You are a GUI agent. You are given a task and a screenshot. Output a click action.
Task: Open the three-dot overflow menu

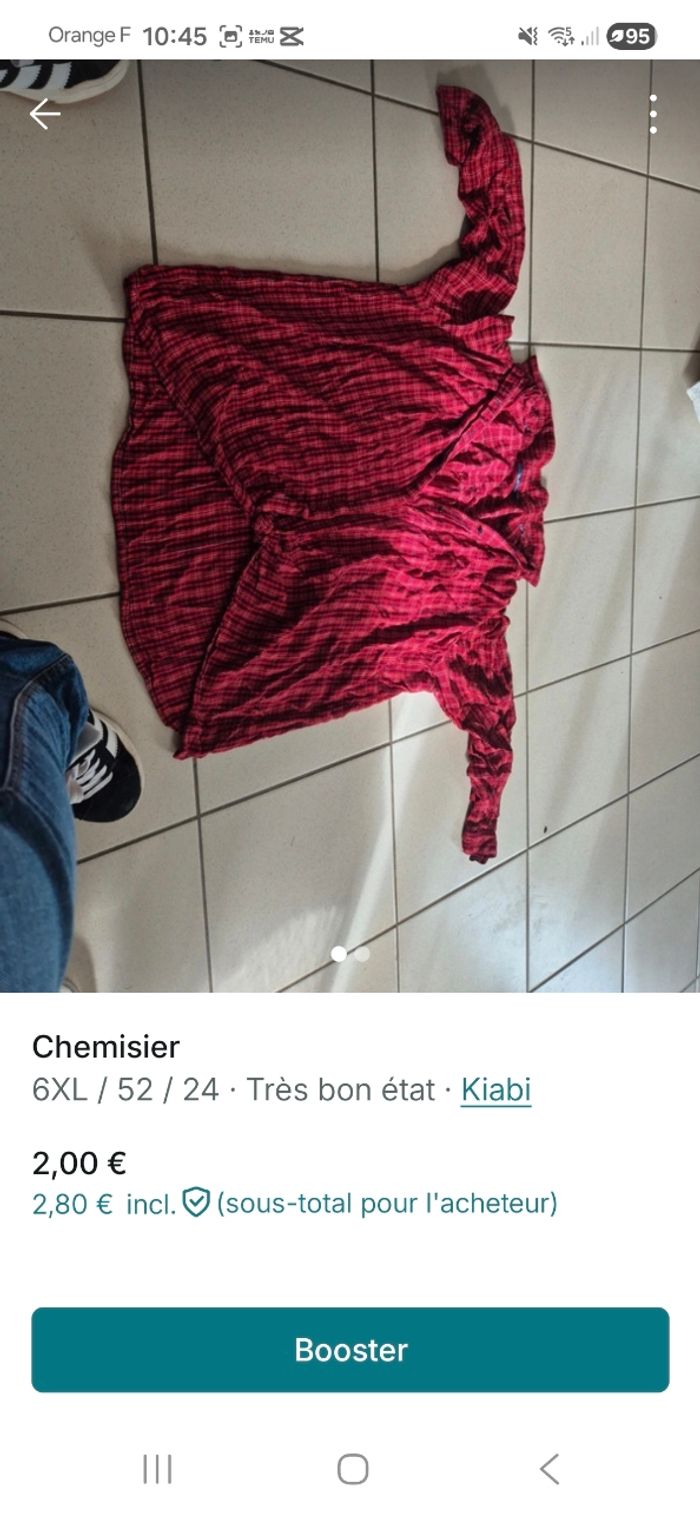pos(652,114)
